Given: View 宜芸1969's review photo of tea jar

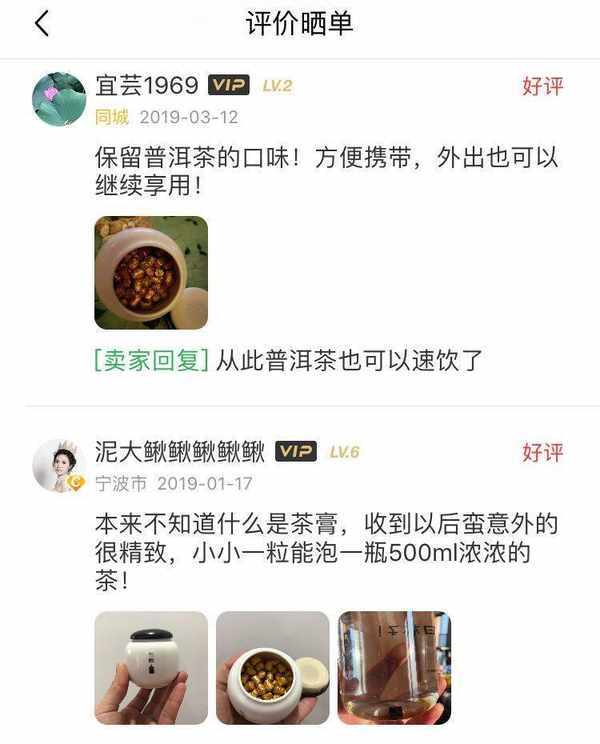Looking at the screenshot, I should click(x=151, y=273).
